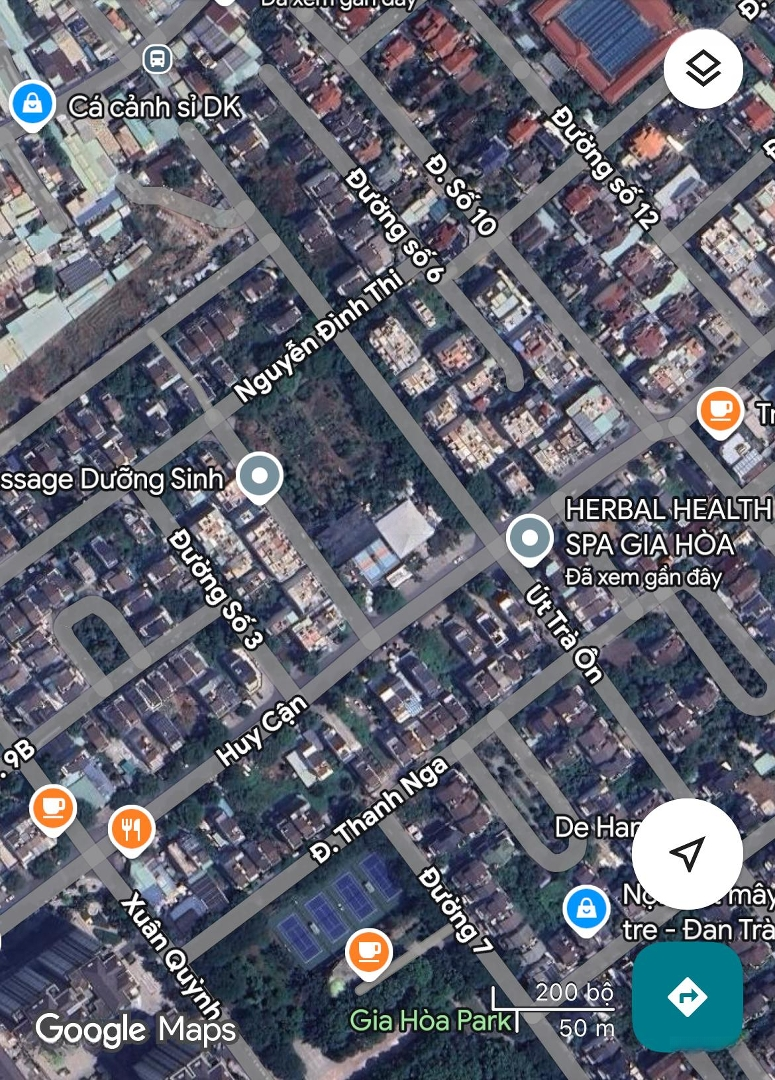
Task: Open the directions button
Action: click(687, 996)
